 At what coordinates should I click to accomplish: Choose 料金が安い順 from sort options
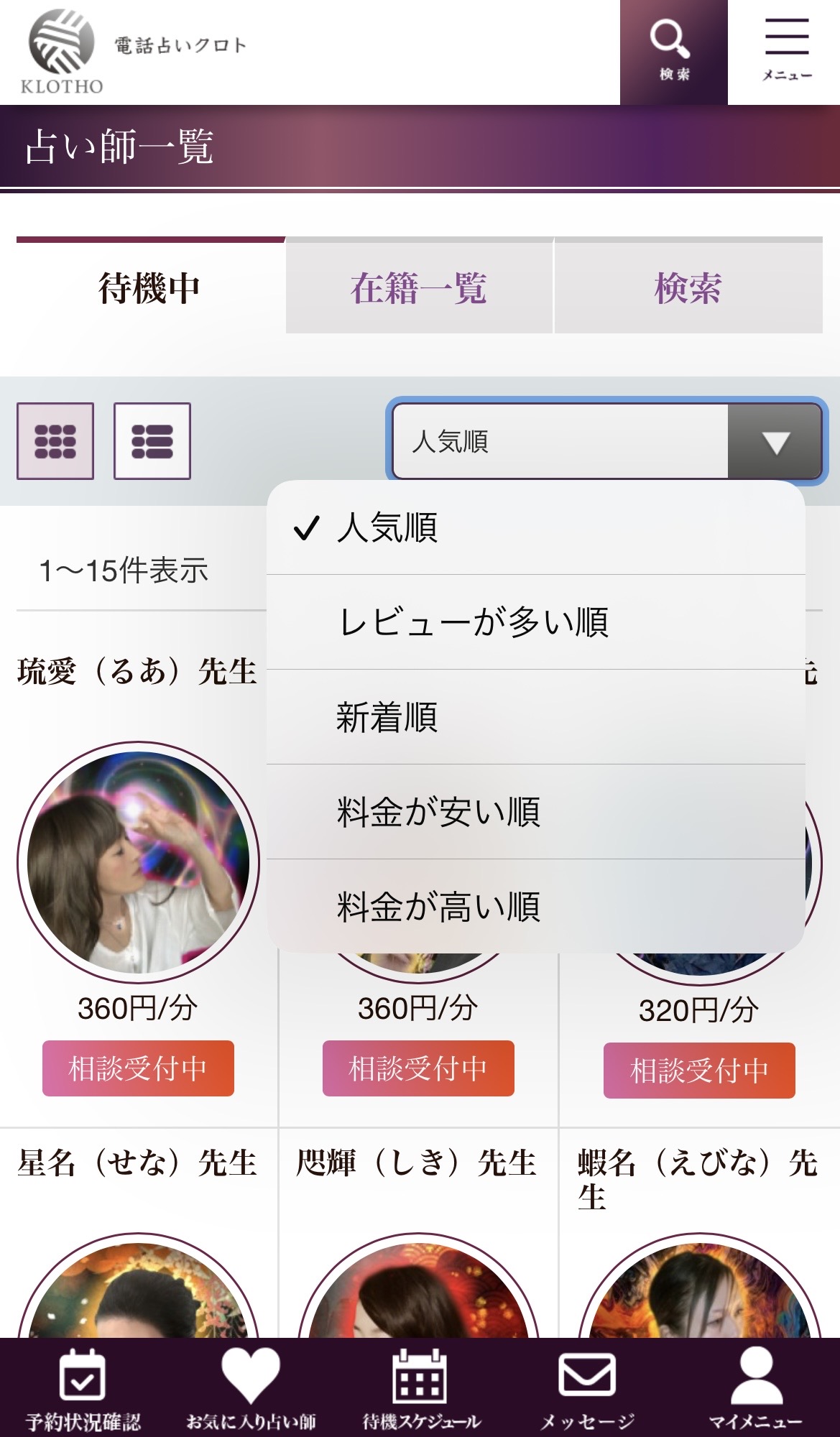tap(439, 810)
